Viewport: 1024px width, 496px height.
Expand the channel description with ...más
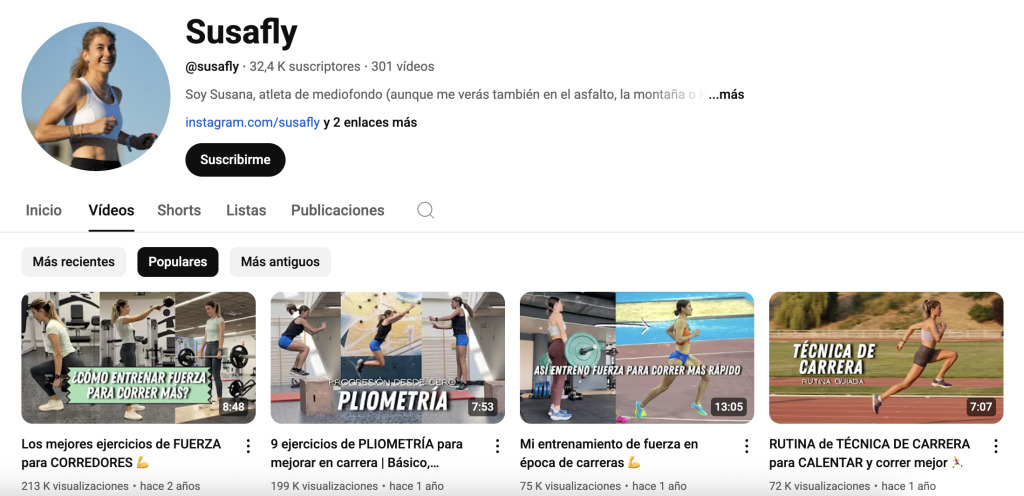[727, 95]
